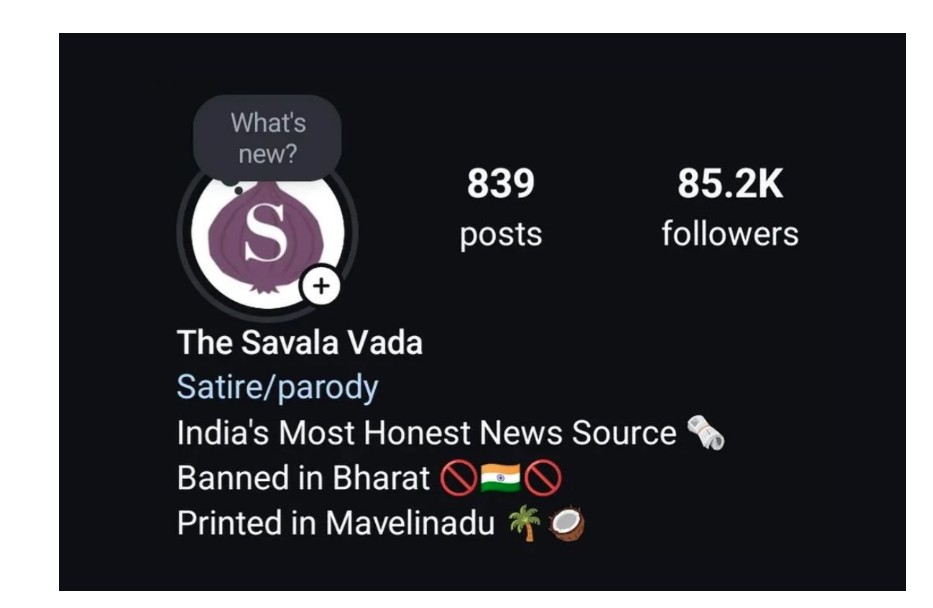Open the 85.2K followers list
Image resolution: width=933 pixels, height=608 pixels.
[729, 208]
